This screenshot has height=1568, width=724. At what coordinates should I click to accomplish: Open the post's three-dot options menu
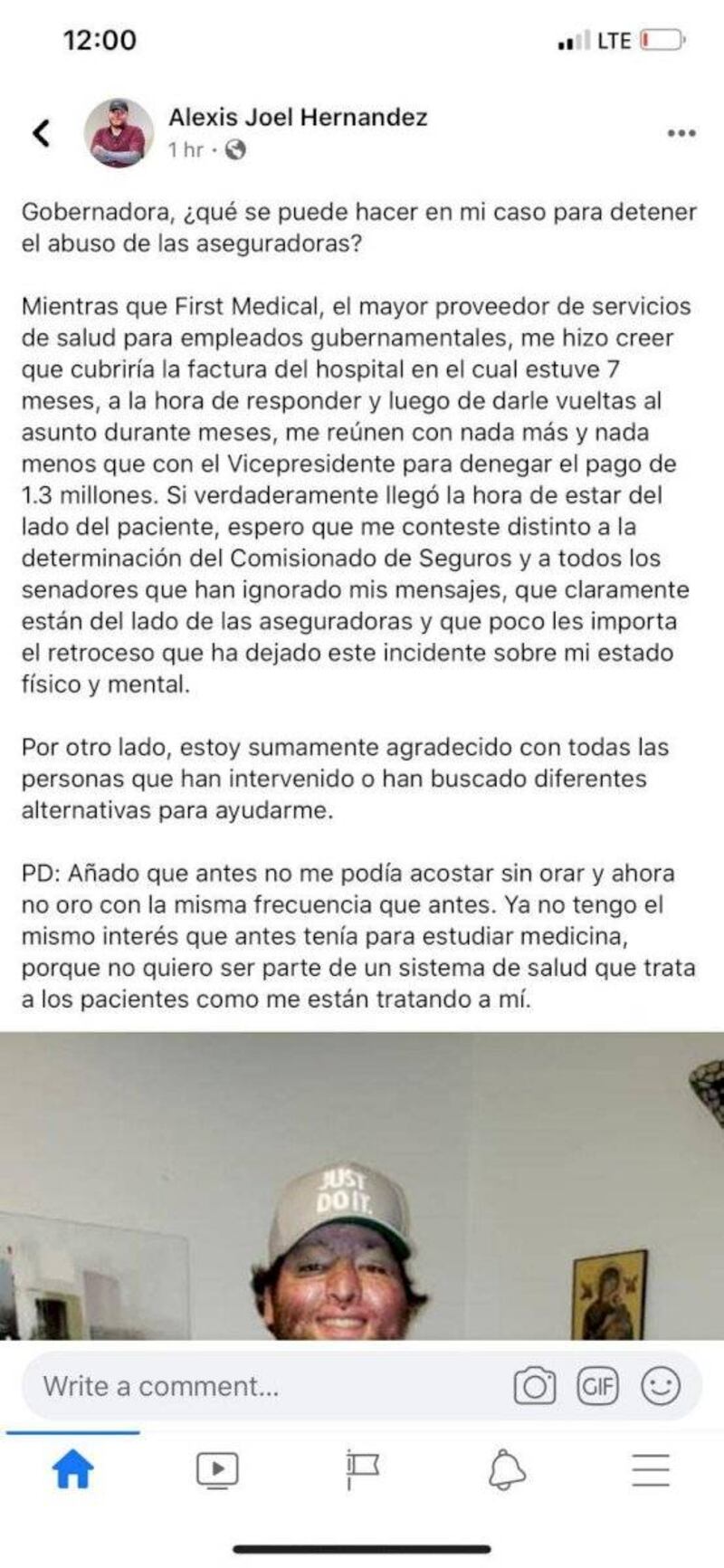[x=681, y=133]
